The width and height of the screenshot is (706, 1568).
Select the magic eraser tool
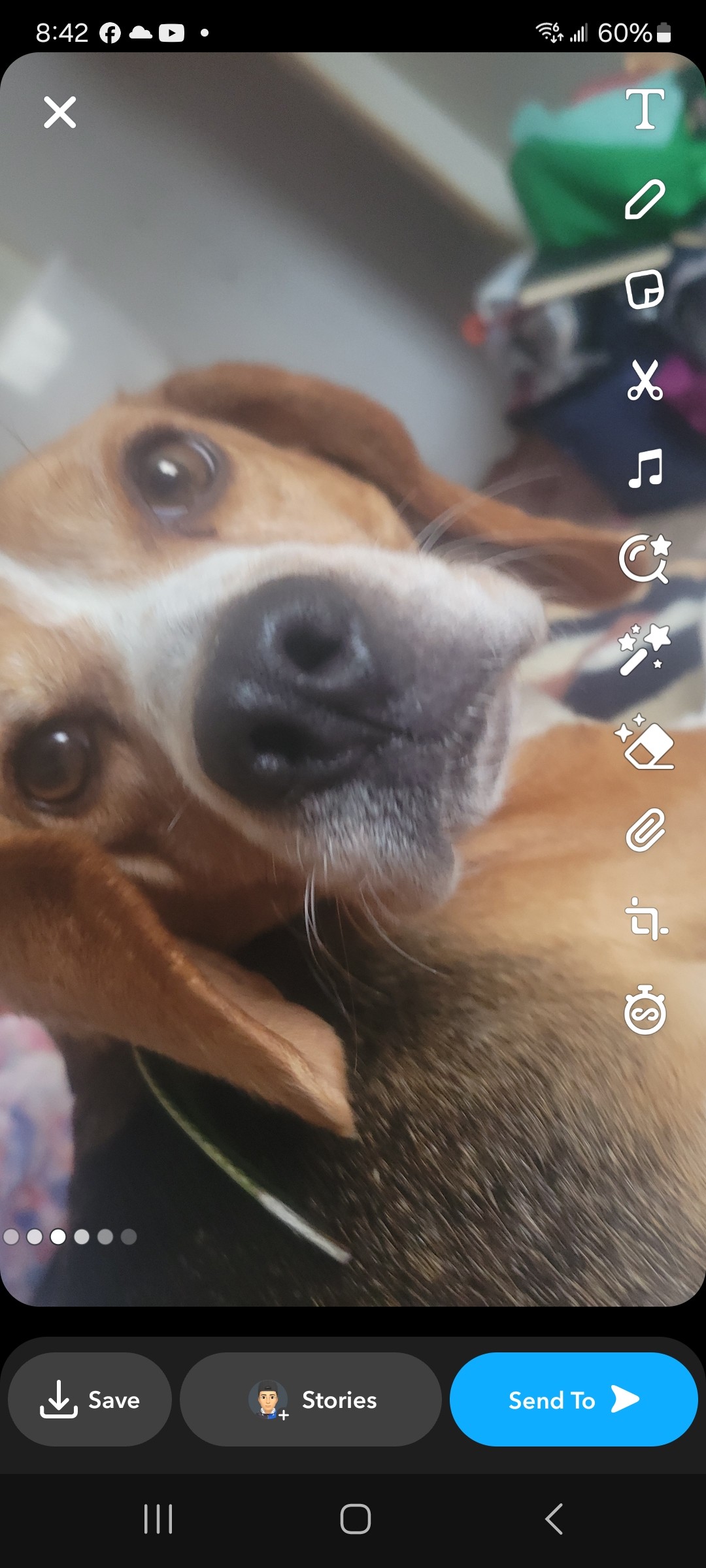click(645, 742)
